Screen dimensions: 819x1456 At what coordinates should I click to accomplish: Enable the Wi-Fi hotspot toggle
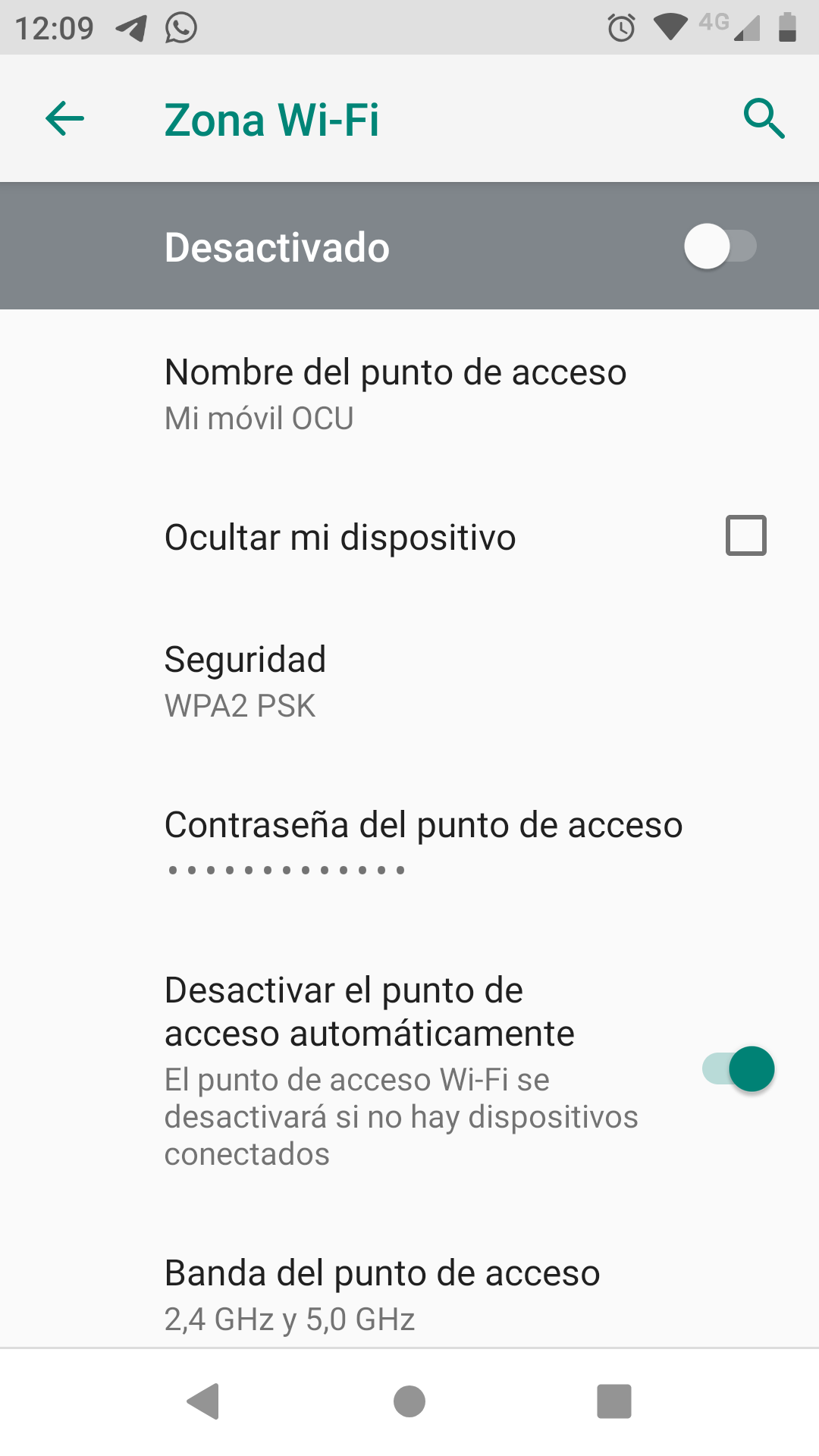tap(719, 246)
